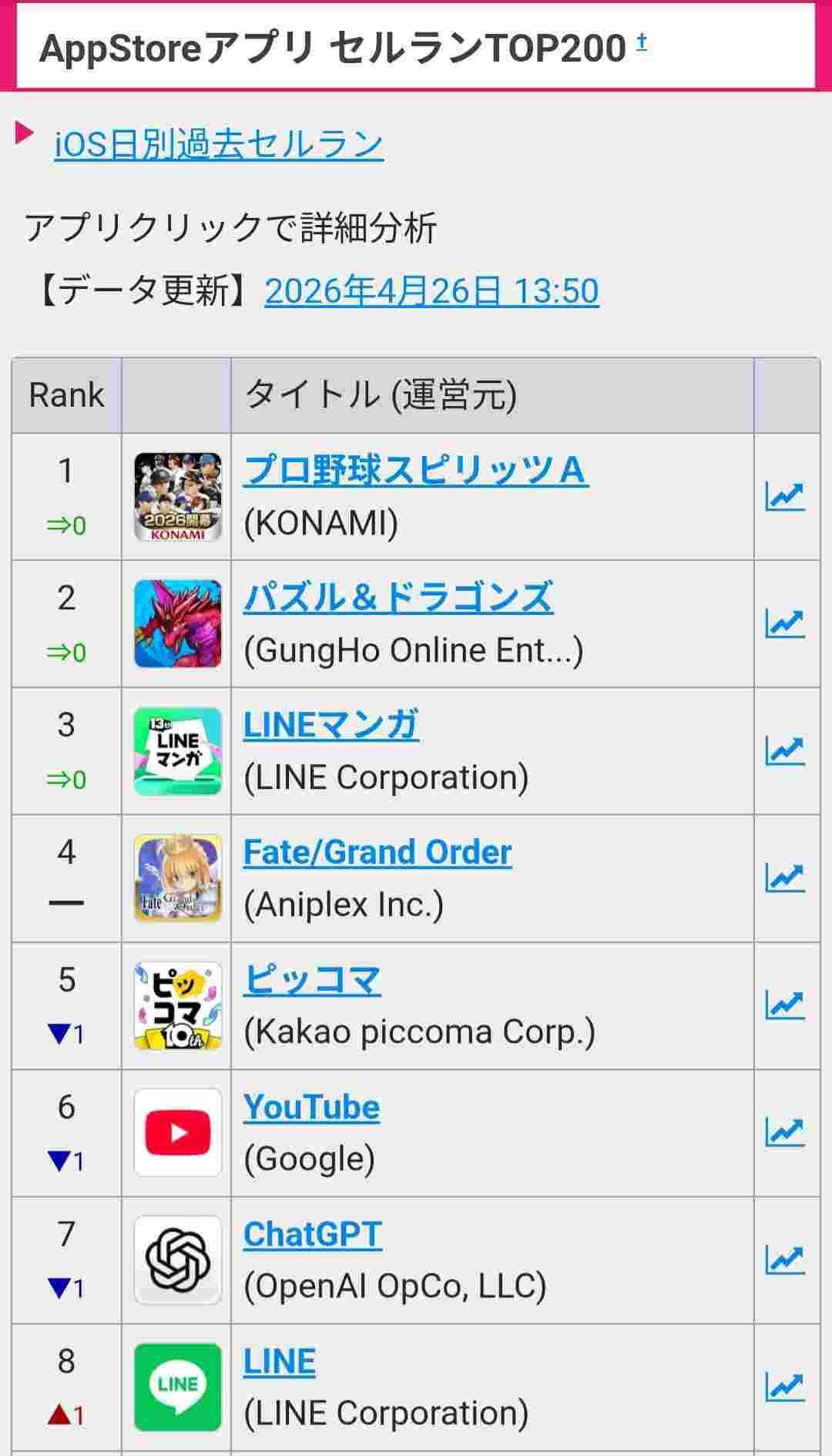The width and height of the screenshot is (832, 1456).
Task: Open the プロ野球スピリッツA details
Action: point(416,471)
